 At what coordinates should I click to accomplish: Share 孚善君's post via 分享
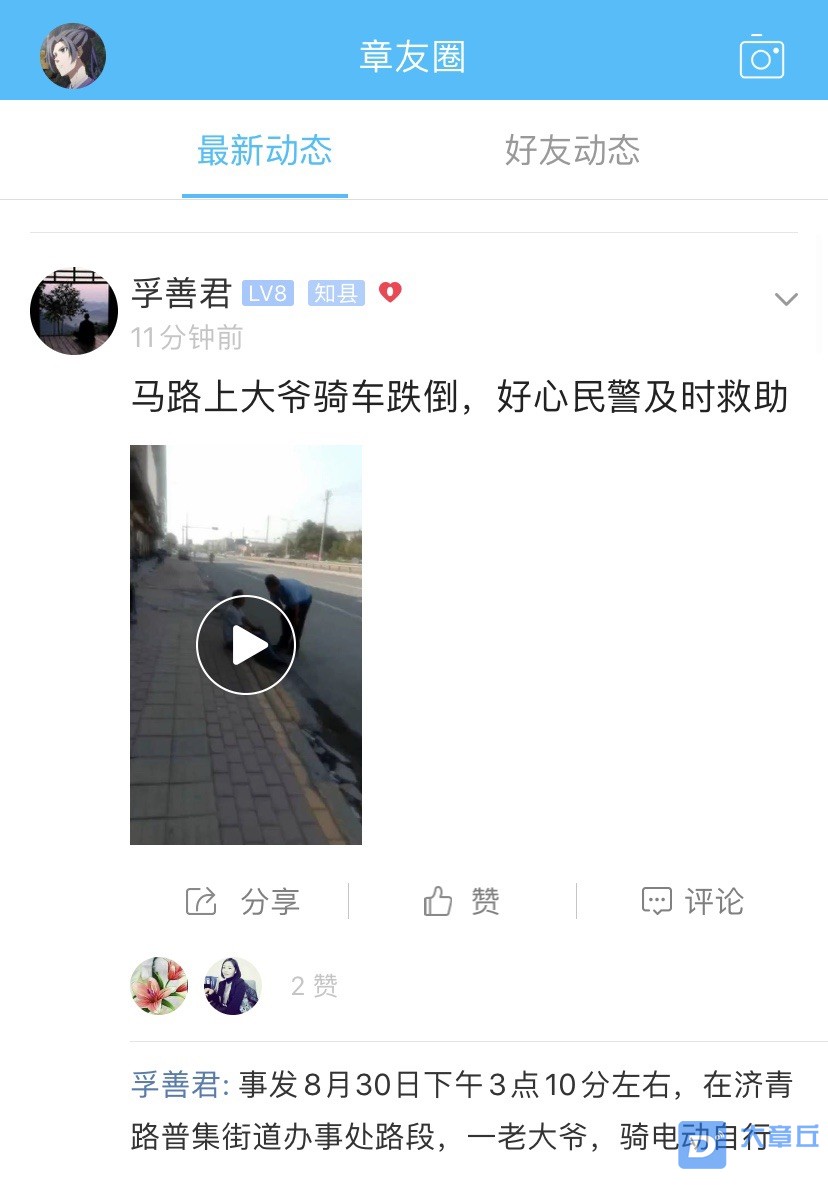coord(243,901)
